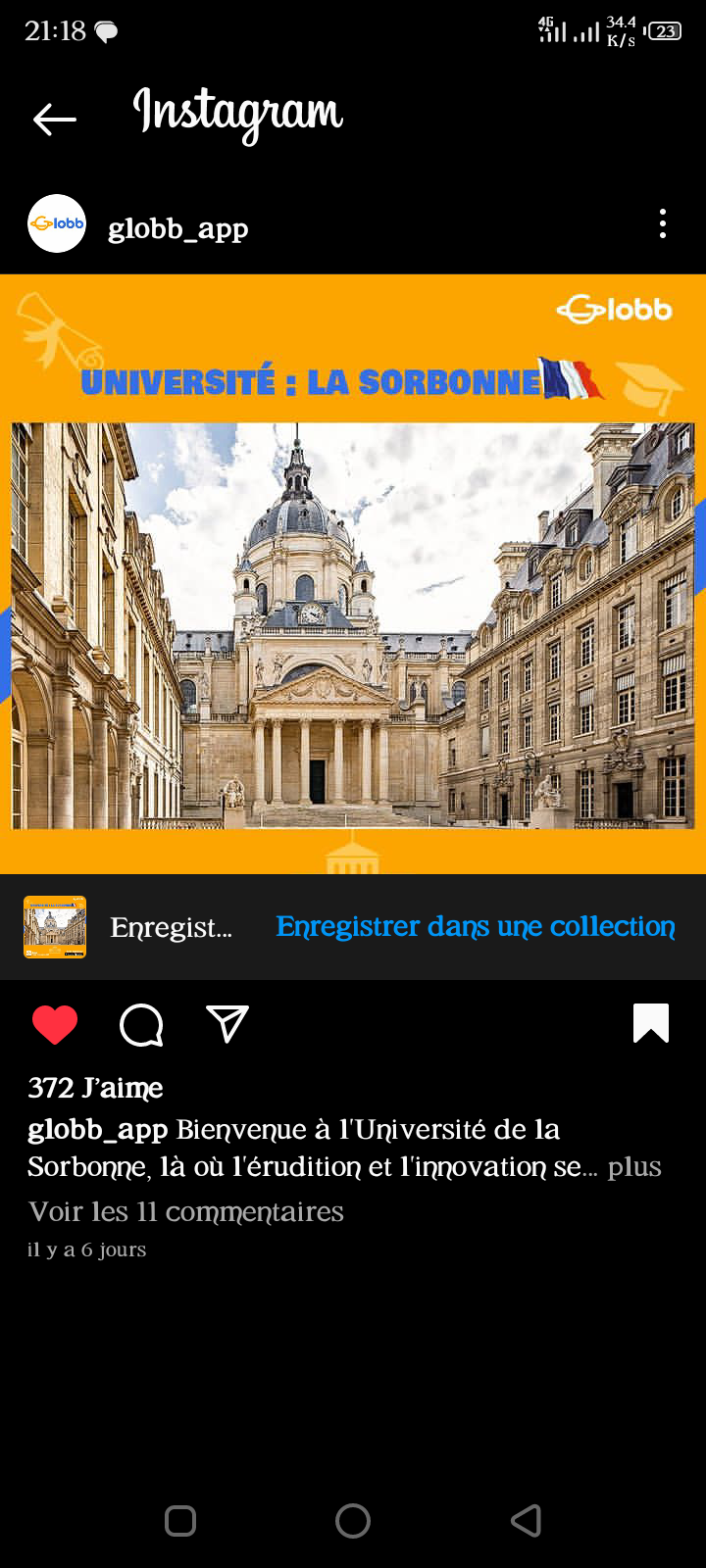Share the post with the paper plane
This screenshot has width=706, height=1568.
[x=227, y=1024]
